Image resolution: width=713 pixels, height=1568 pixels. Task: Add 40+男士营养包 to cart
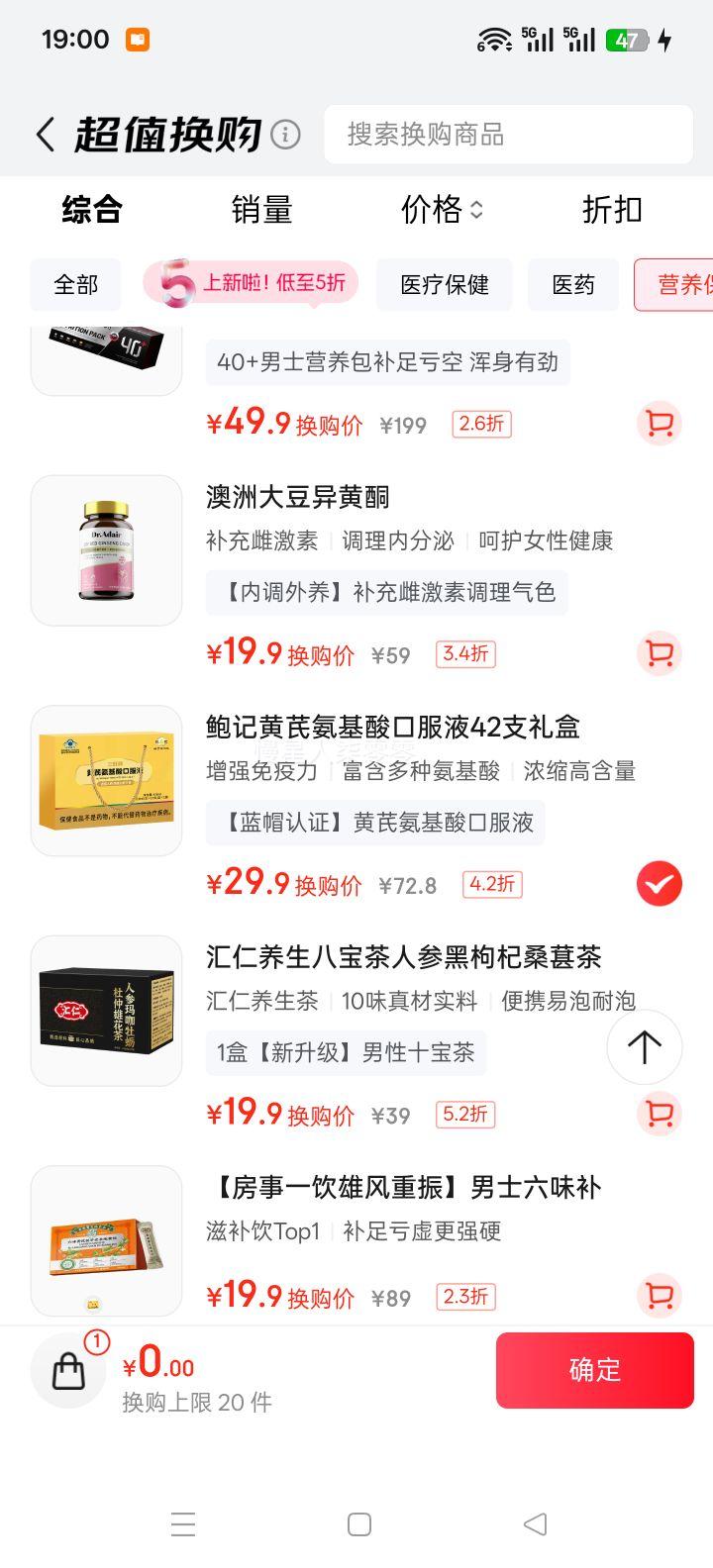pos(659,424)
